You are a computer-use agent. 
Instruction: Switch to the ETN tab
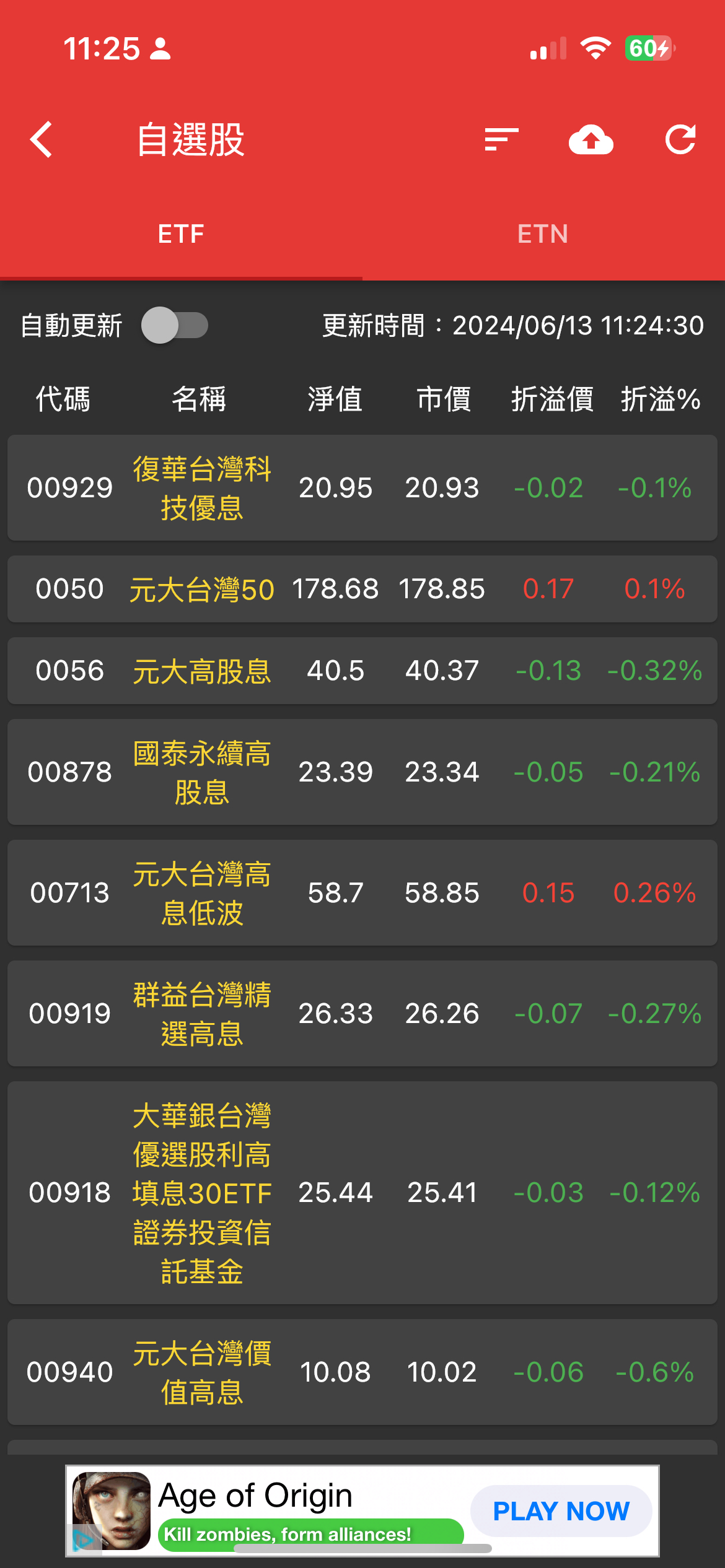[543, 233]
